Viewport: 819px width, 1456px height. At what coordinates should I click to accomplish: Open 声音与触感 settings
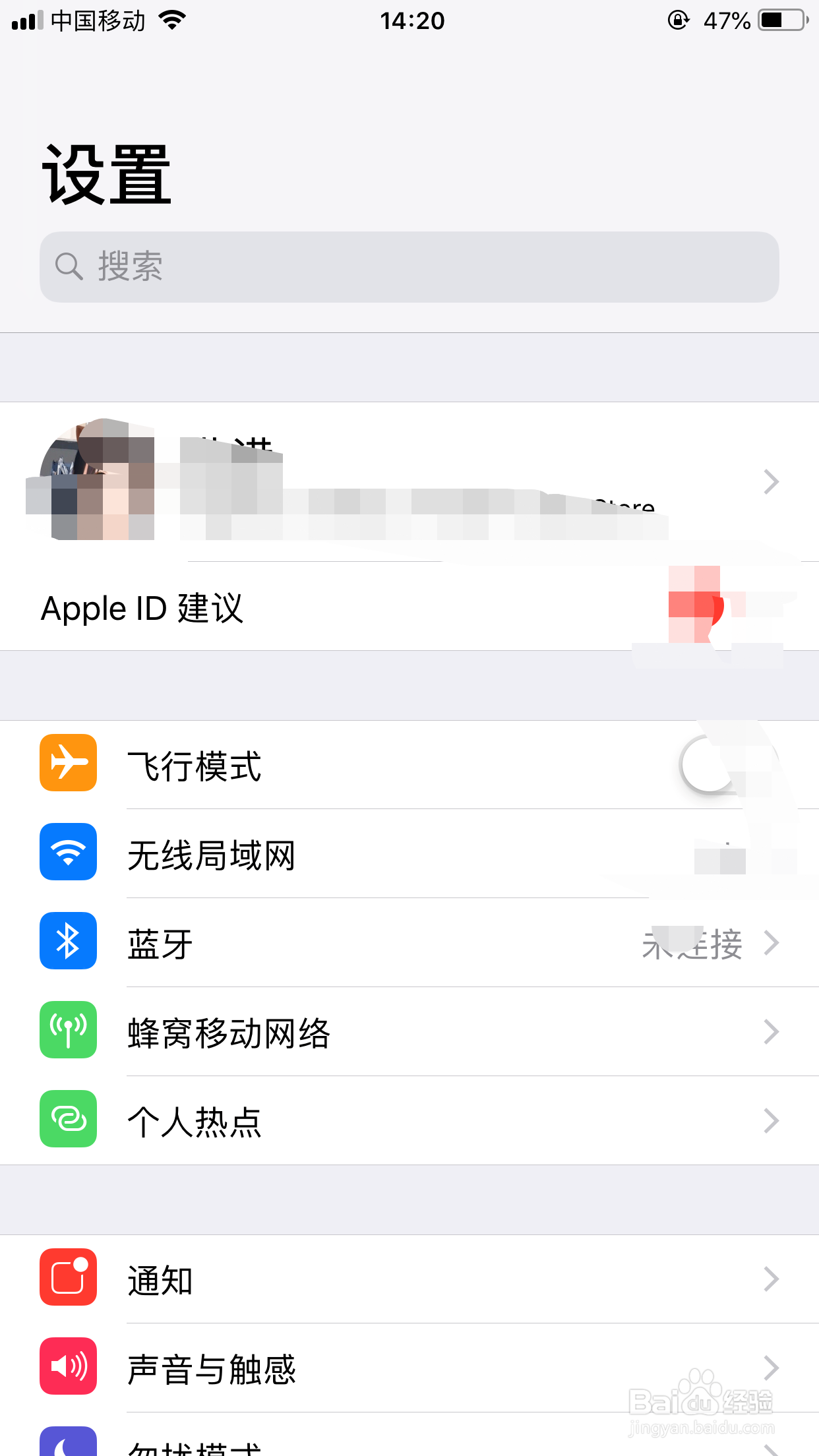(x=409, y=1369)
